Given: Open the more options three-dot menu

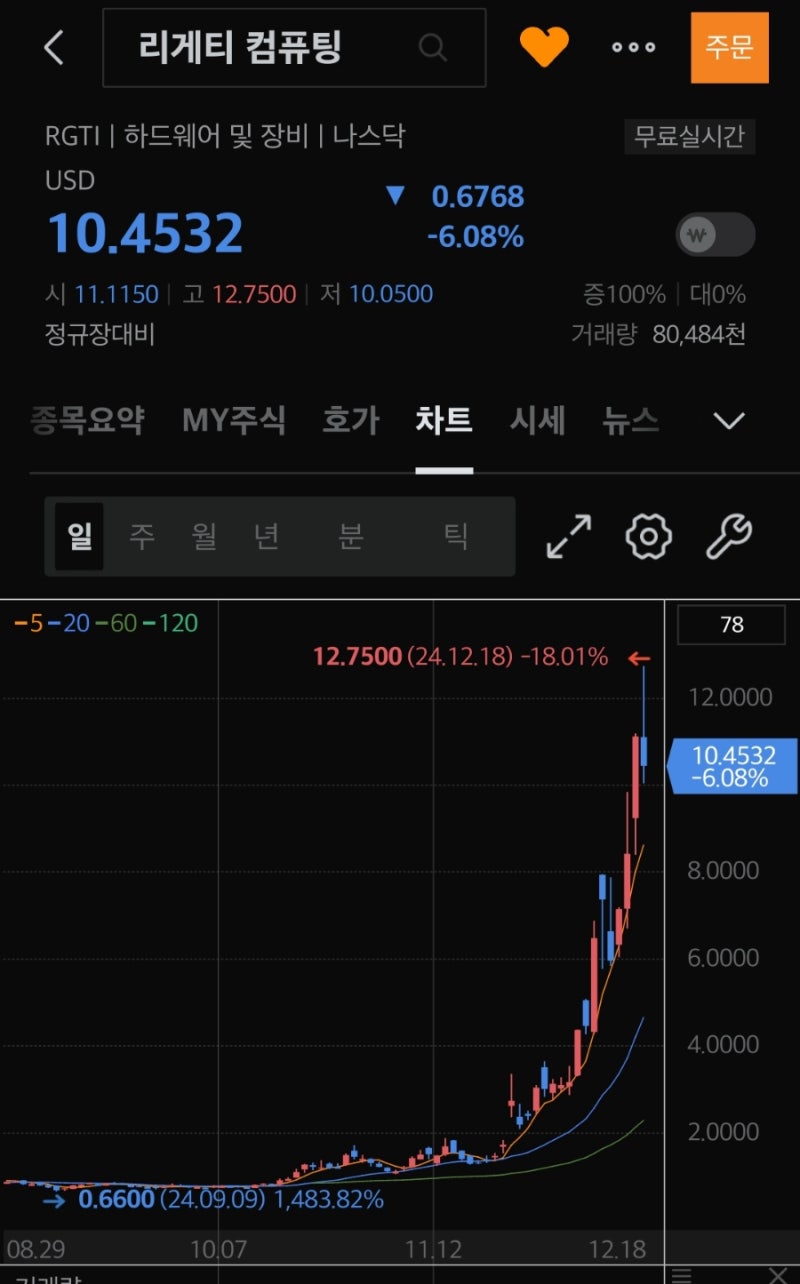Looking at the screenshot, I should coord(634,46).
